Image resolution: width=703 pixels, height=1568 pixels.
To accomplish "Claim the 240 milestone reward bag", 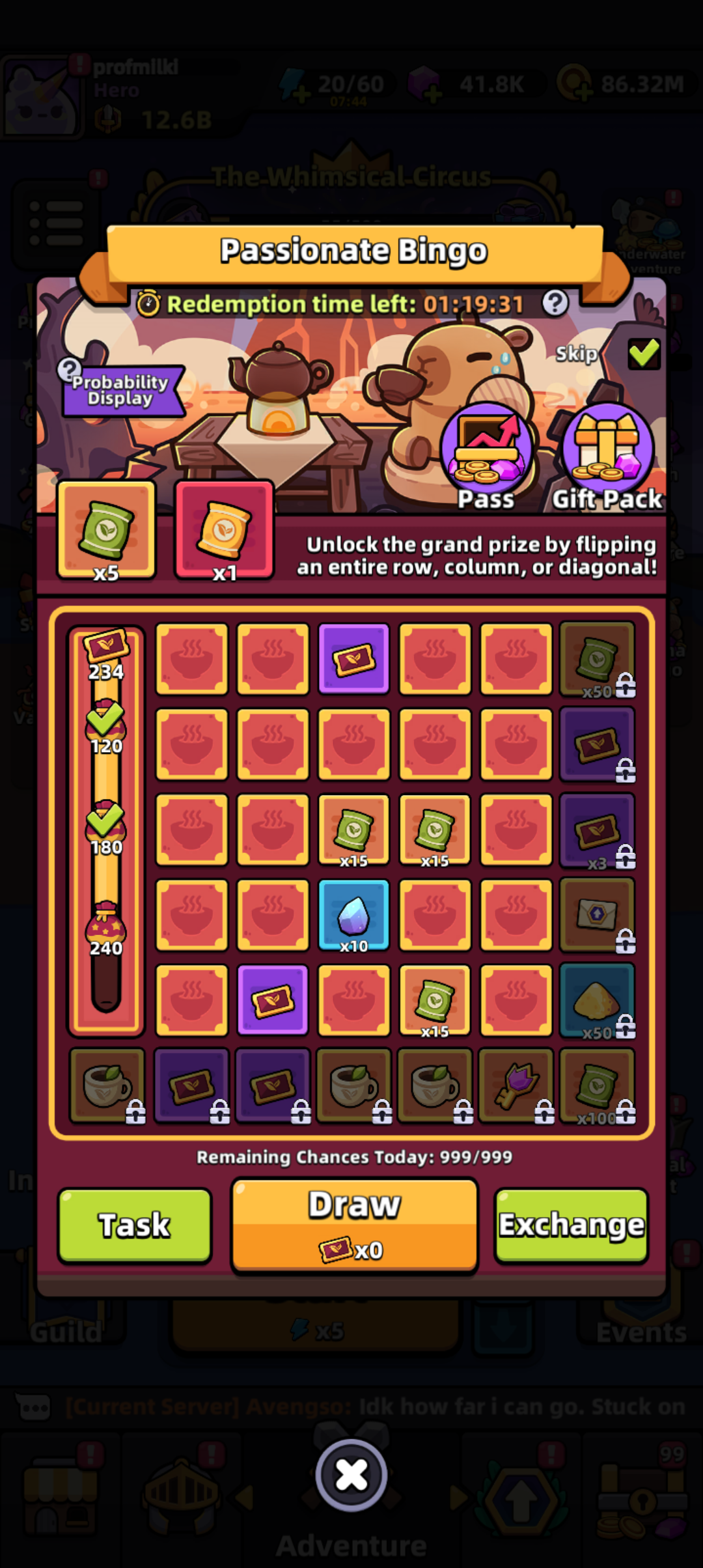I will (x=106, y=927).
